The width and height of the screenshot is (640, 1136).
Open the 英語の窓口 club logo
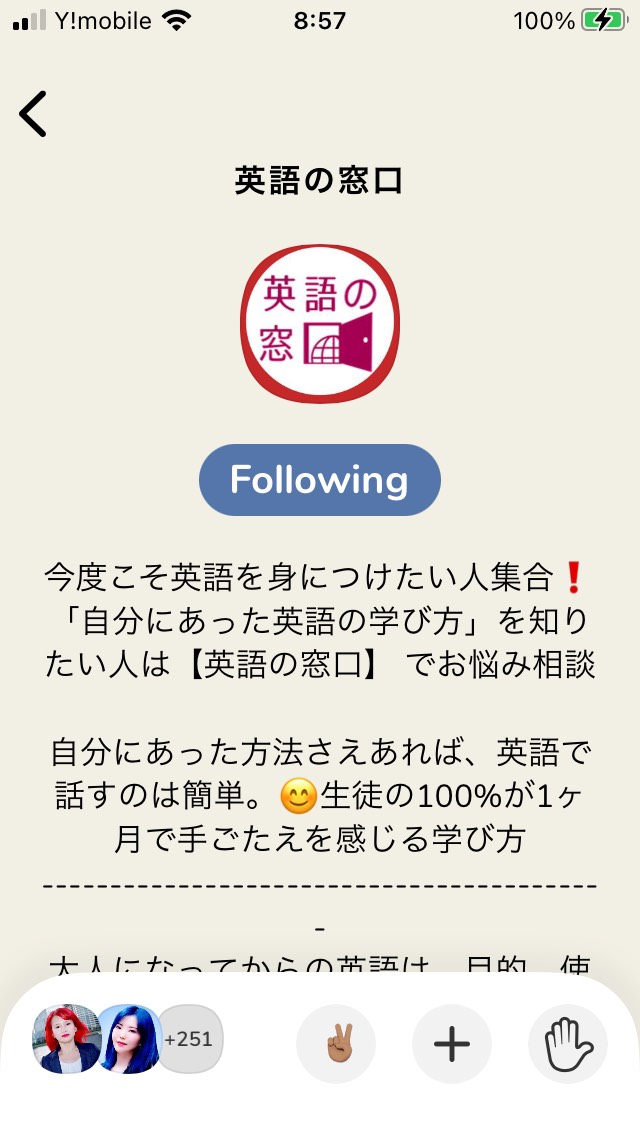pyautogui.click(x=320, y=323)
